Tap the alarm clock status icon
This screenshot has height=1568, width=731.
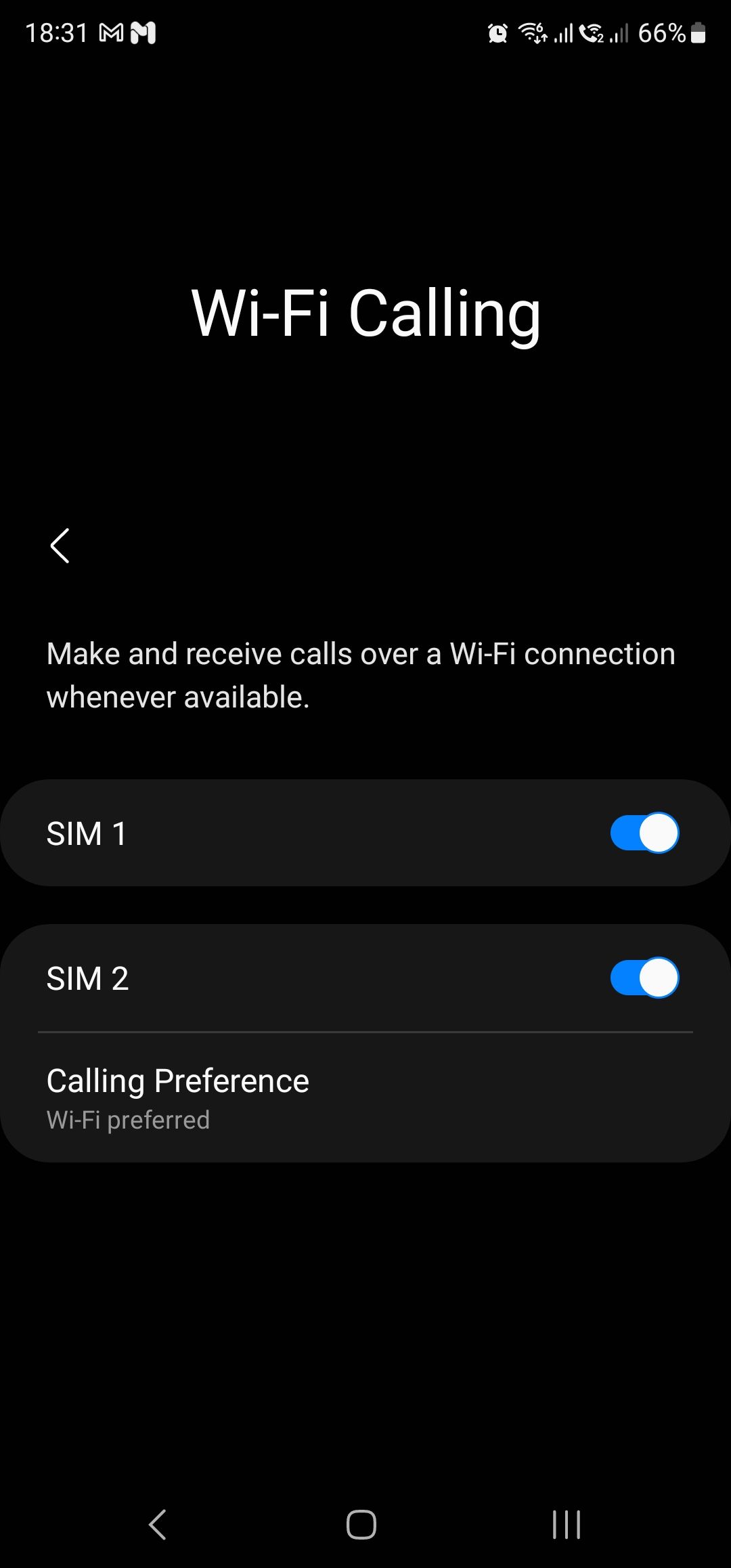(496, 33)
